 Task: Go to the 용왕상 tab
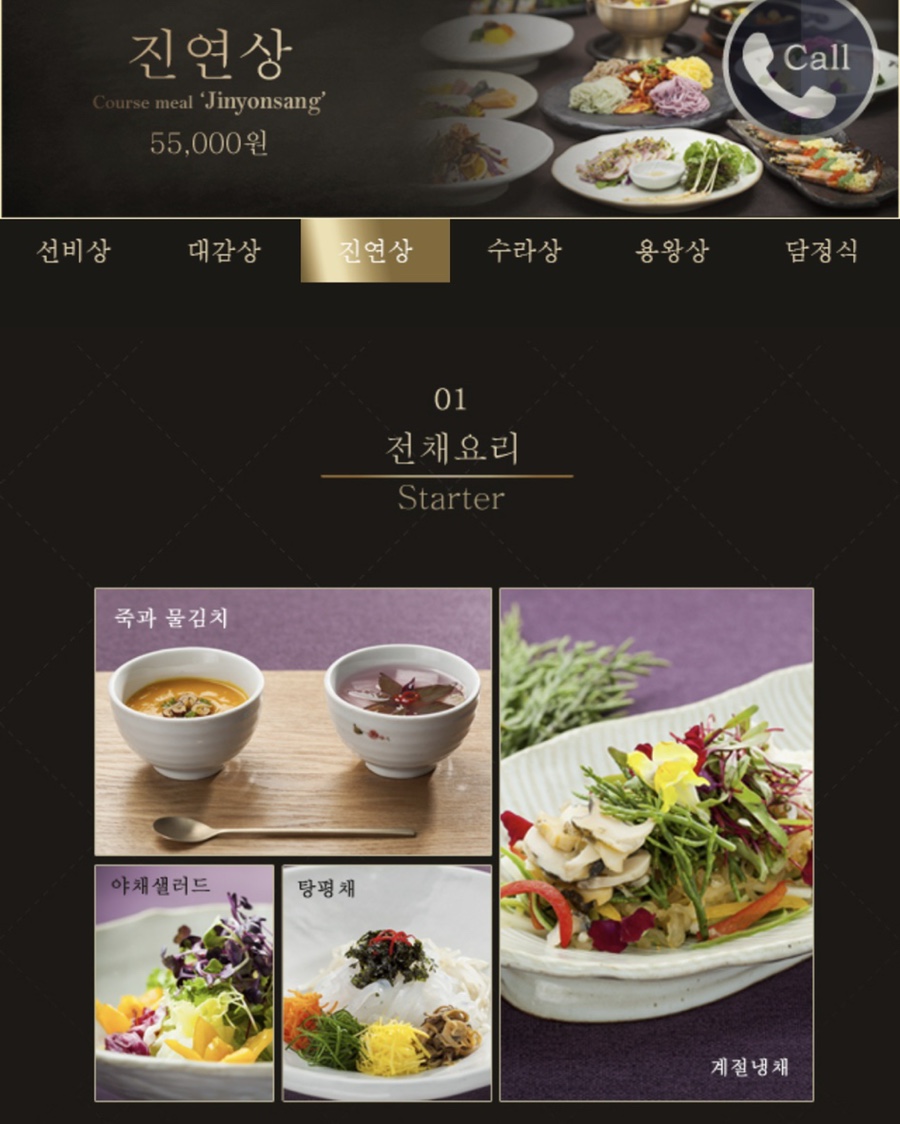point(672,250)
